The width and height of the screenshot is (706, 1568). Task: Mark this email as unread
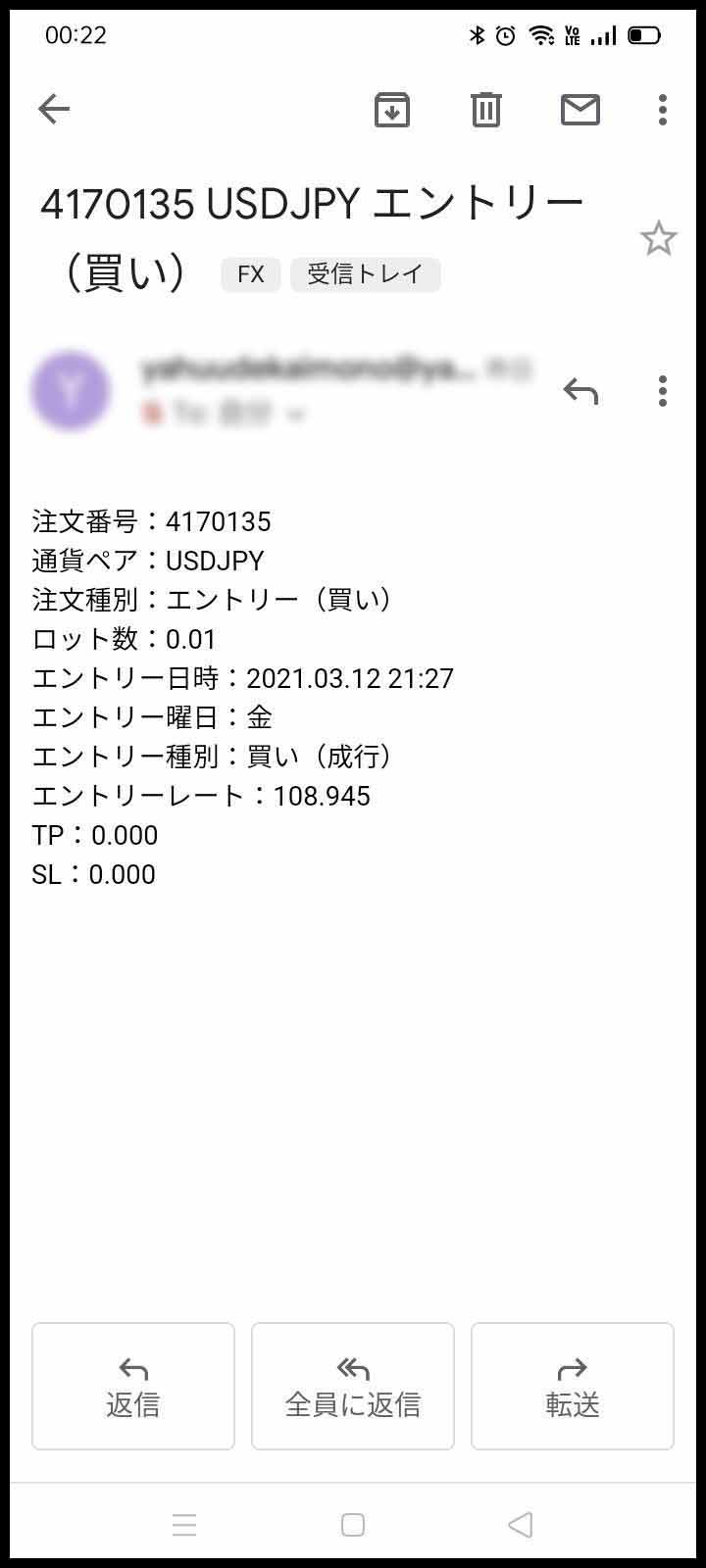(580, 109)
